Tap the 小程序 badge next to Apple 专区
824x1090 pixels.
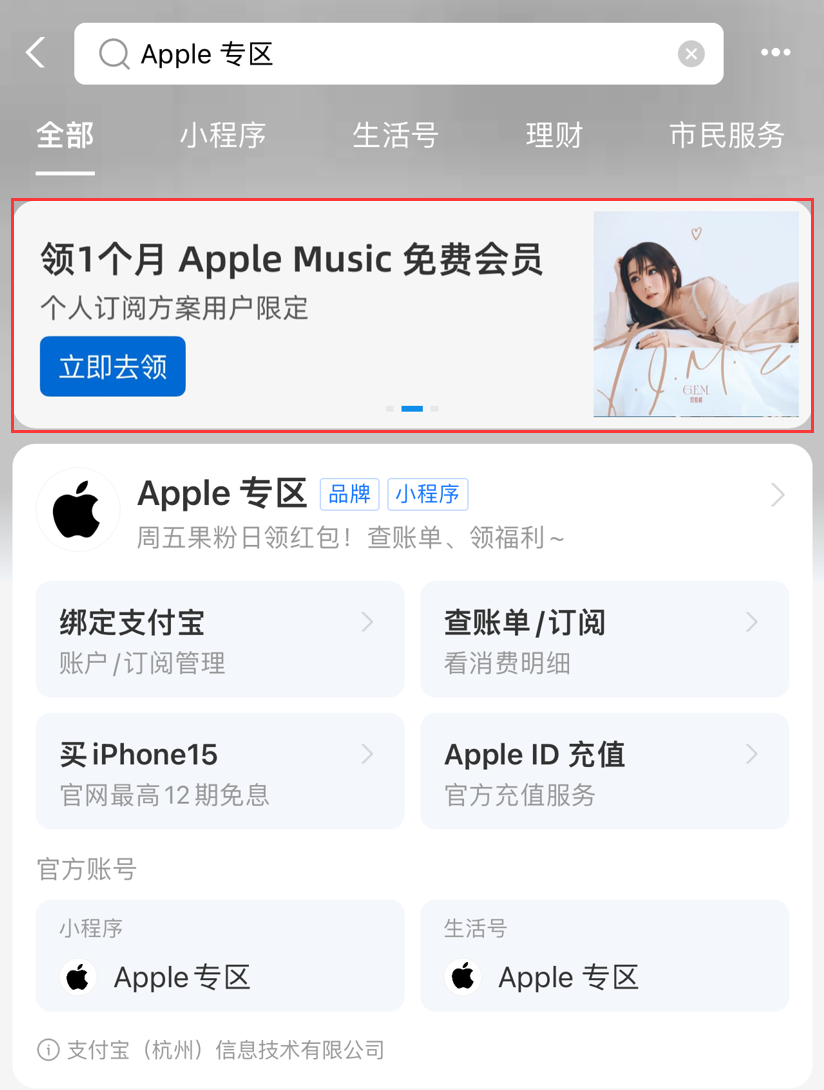click(x=428, y=494)
